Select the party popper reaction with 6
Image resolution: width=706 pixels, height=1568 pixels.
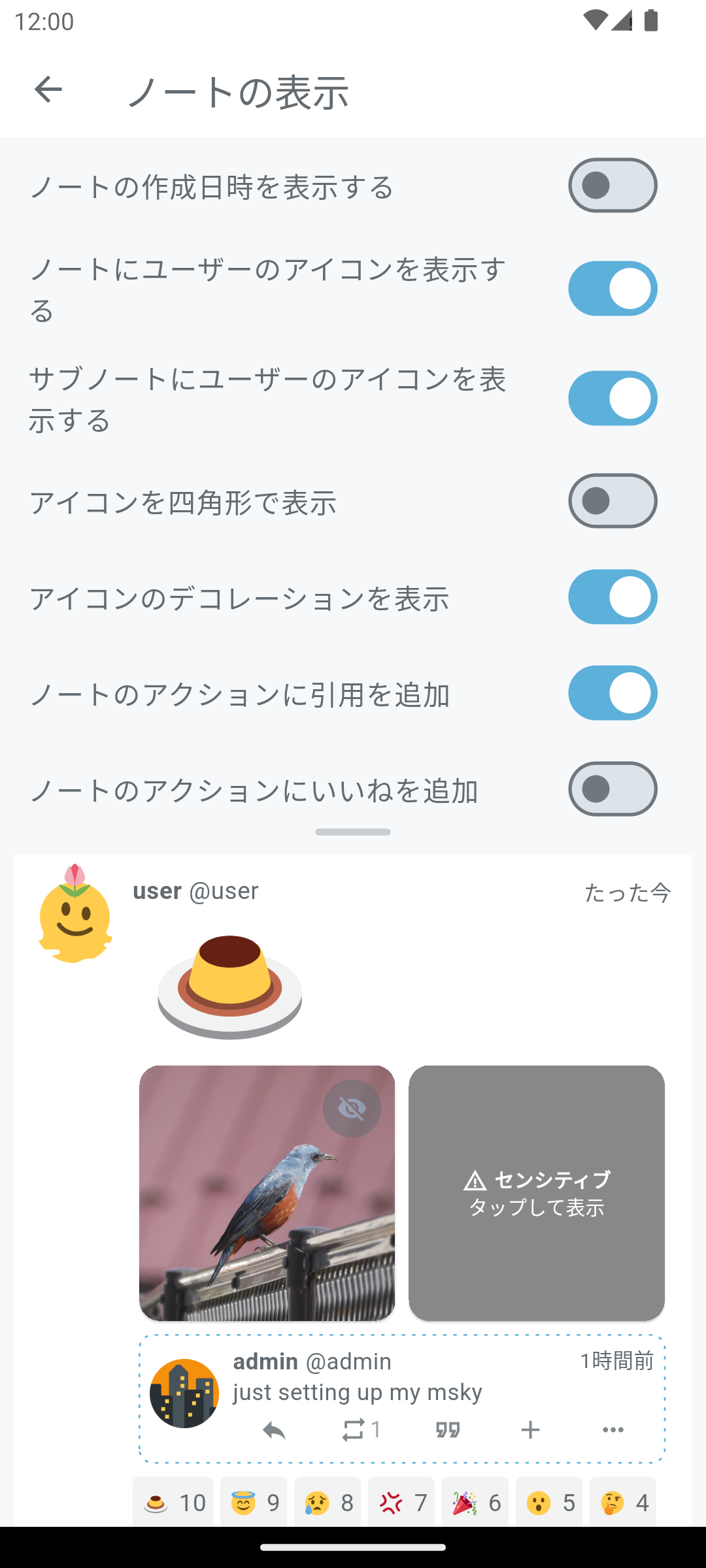pos(475,1503)
